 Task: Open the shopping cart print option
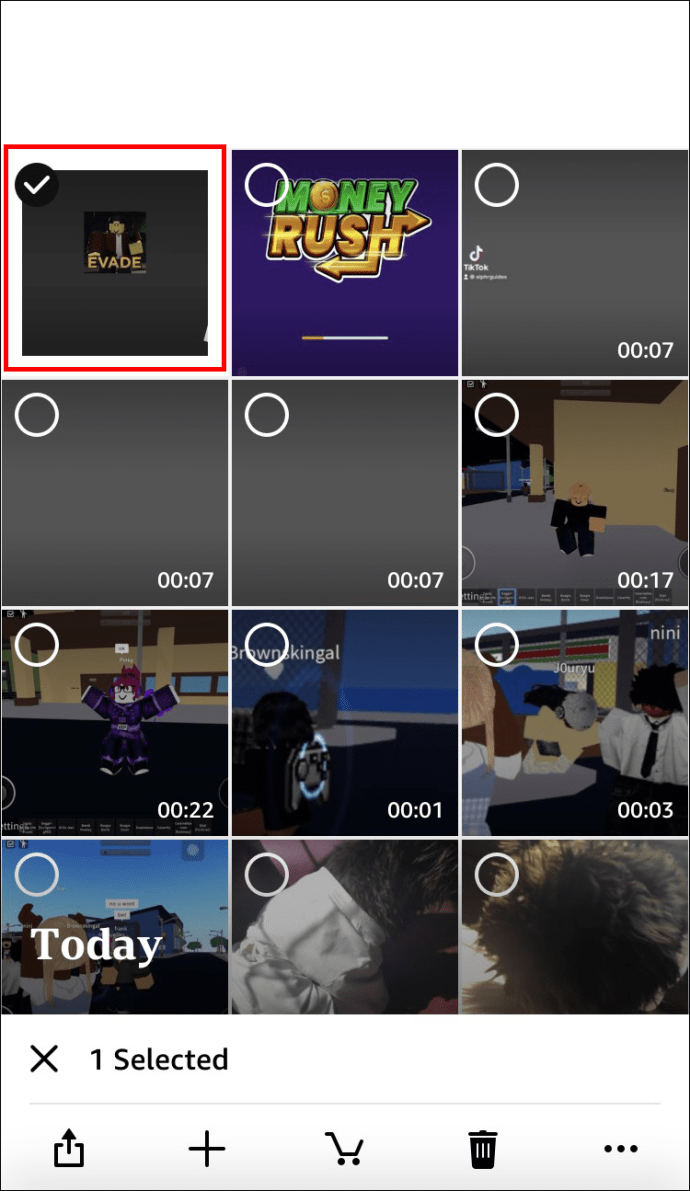pos(344,1149)
